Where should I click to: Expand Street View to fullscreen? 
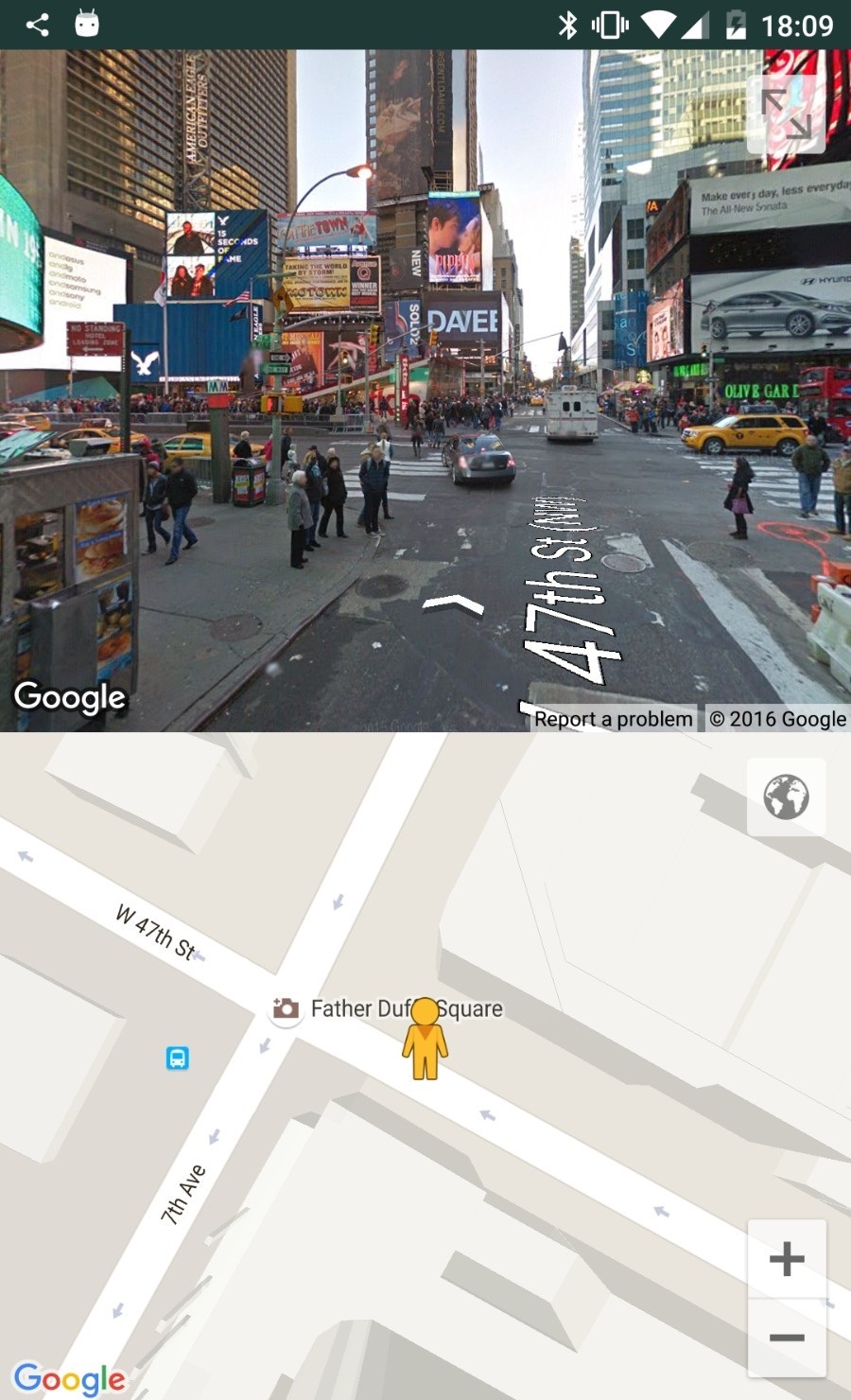coord(786,114)
